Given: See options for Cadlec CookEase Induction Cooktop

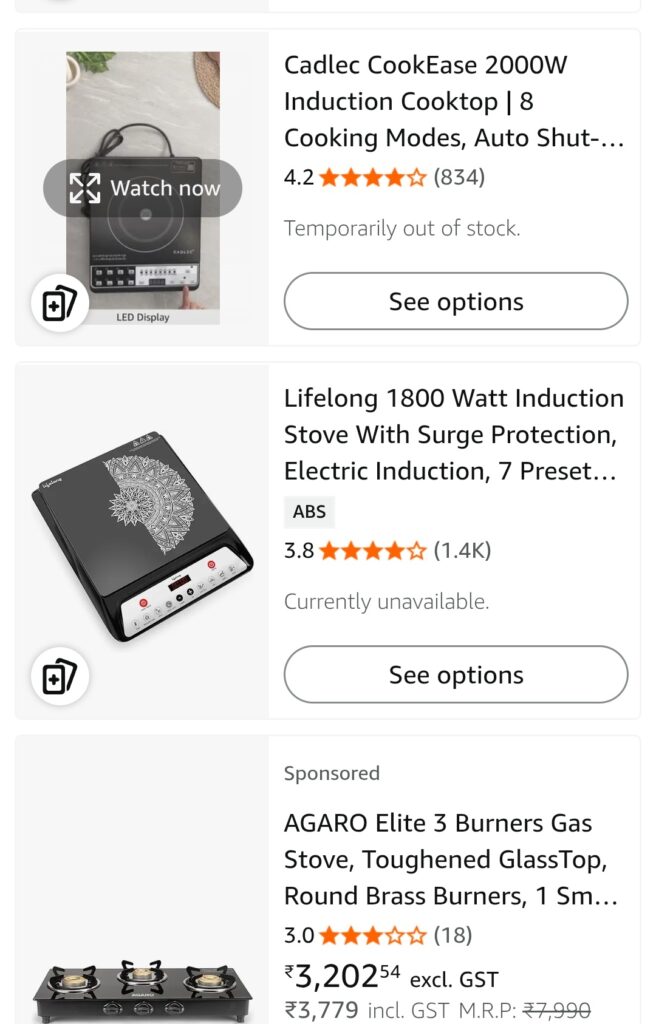Looking at the screenshot, I should [456, 301].
